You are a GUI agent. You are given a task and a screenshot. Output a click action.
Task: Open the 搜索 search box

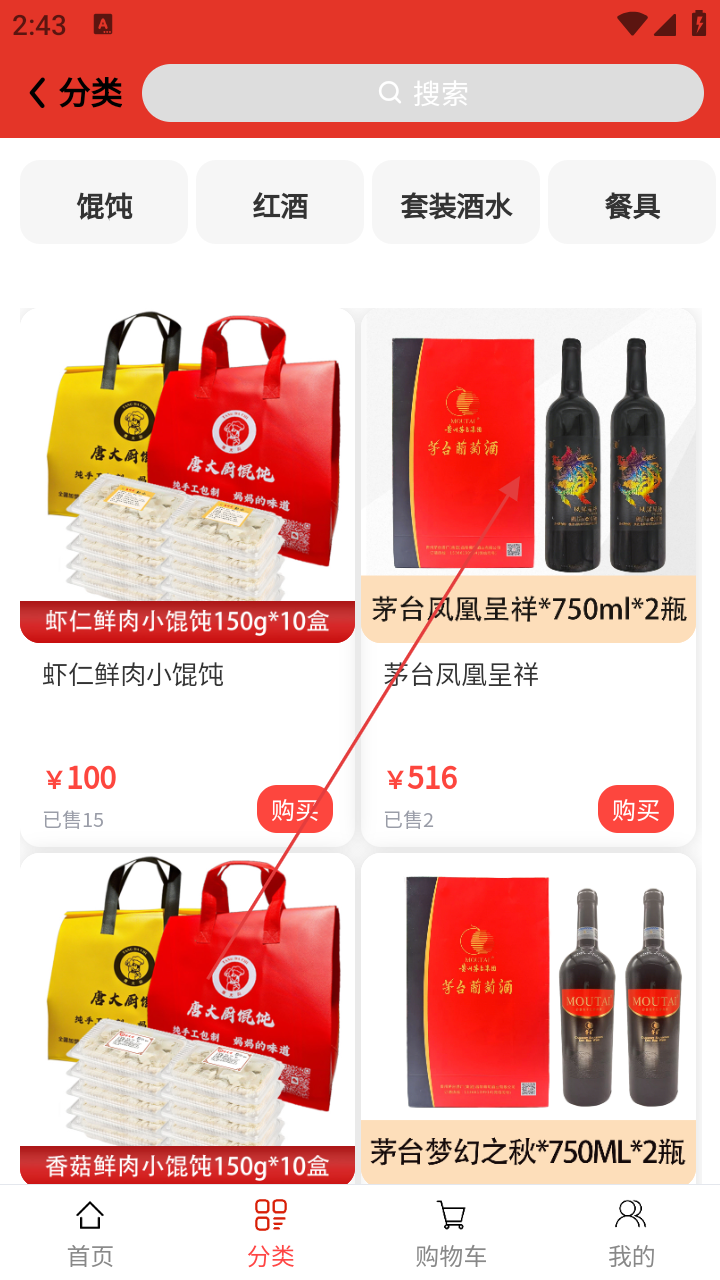[x=423, y=93]
